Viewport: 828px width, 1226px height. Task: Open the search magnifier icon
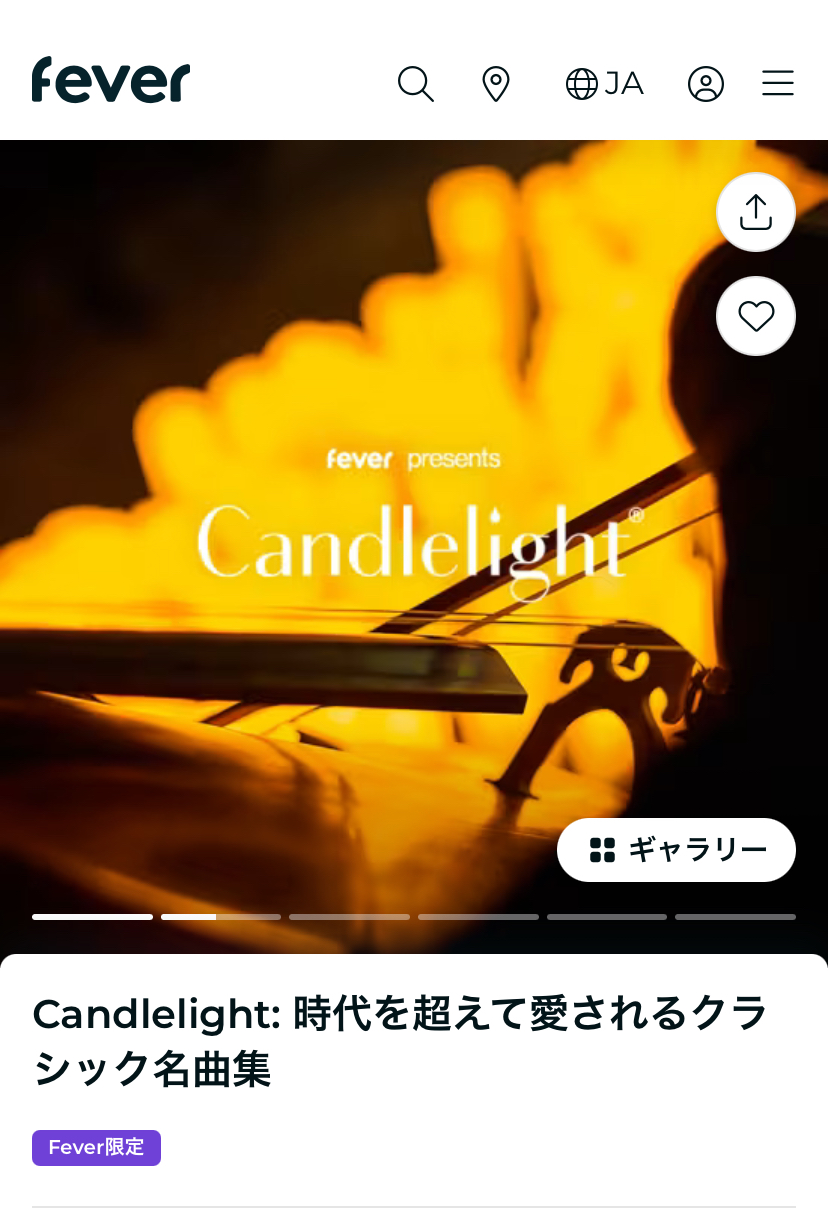(415, 84)
